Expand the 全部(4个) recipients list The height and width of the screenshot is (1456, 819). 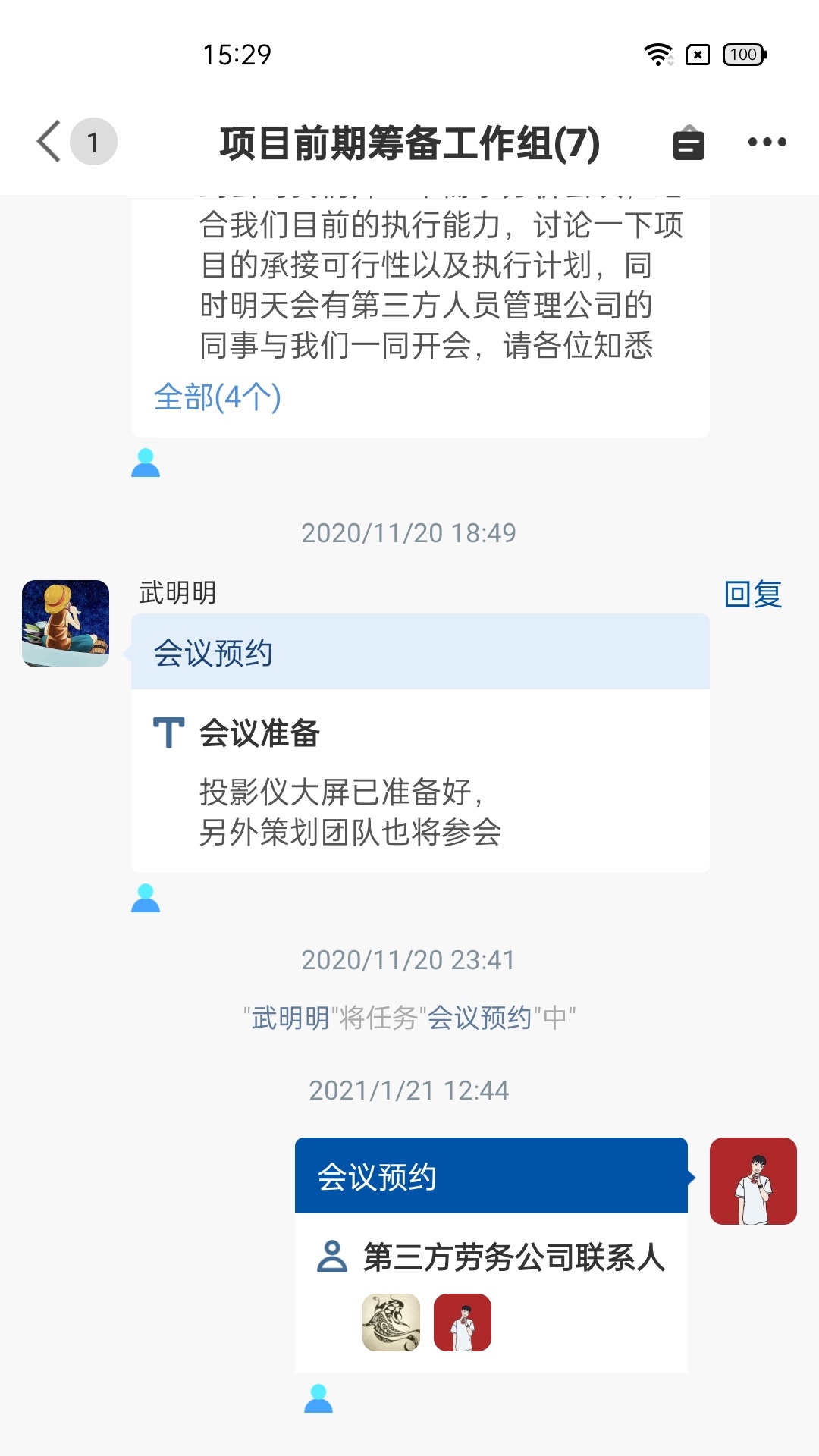(218, 397)
